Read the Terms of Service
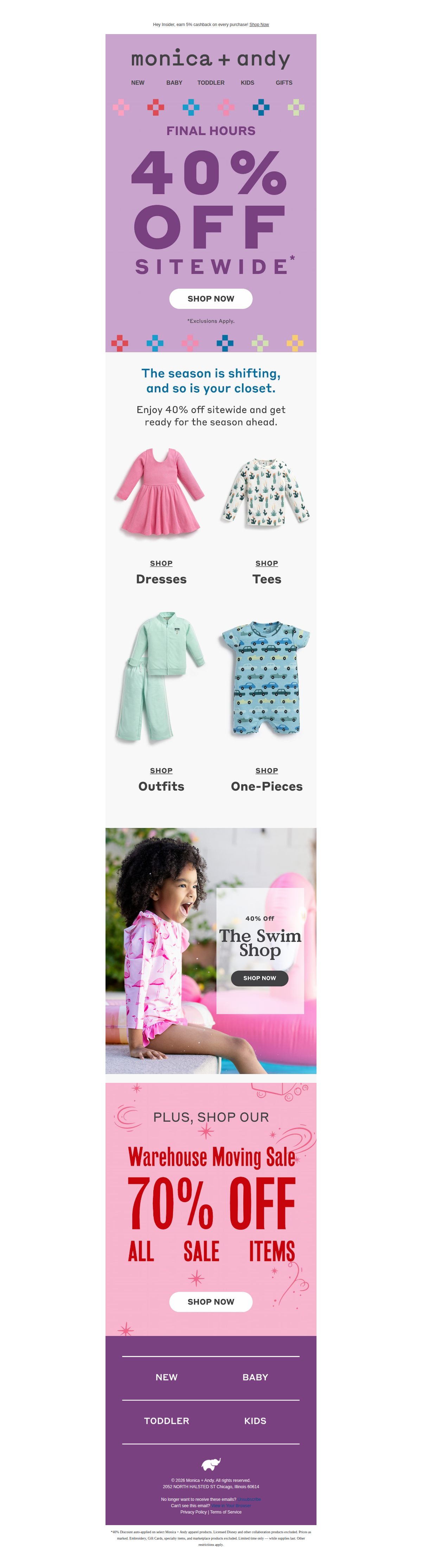Viewport: 422px width, 1568px height. tap(226, 1512)
